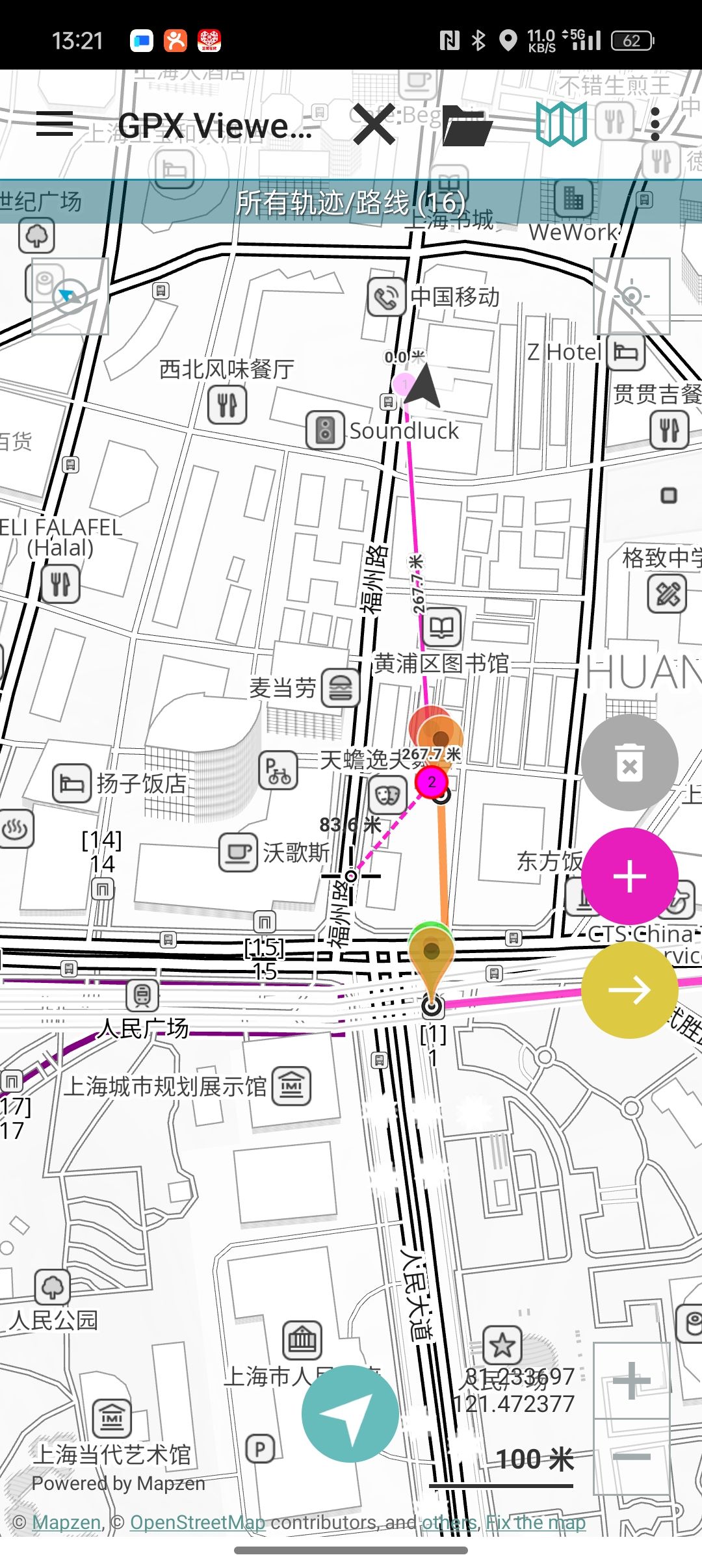Viewport: 702px width, 1568px height.
Task: Open the three-dot overflow menu
Action: (x=655, y=124)
